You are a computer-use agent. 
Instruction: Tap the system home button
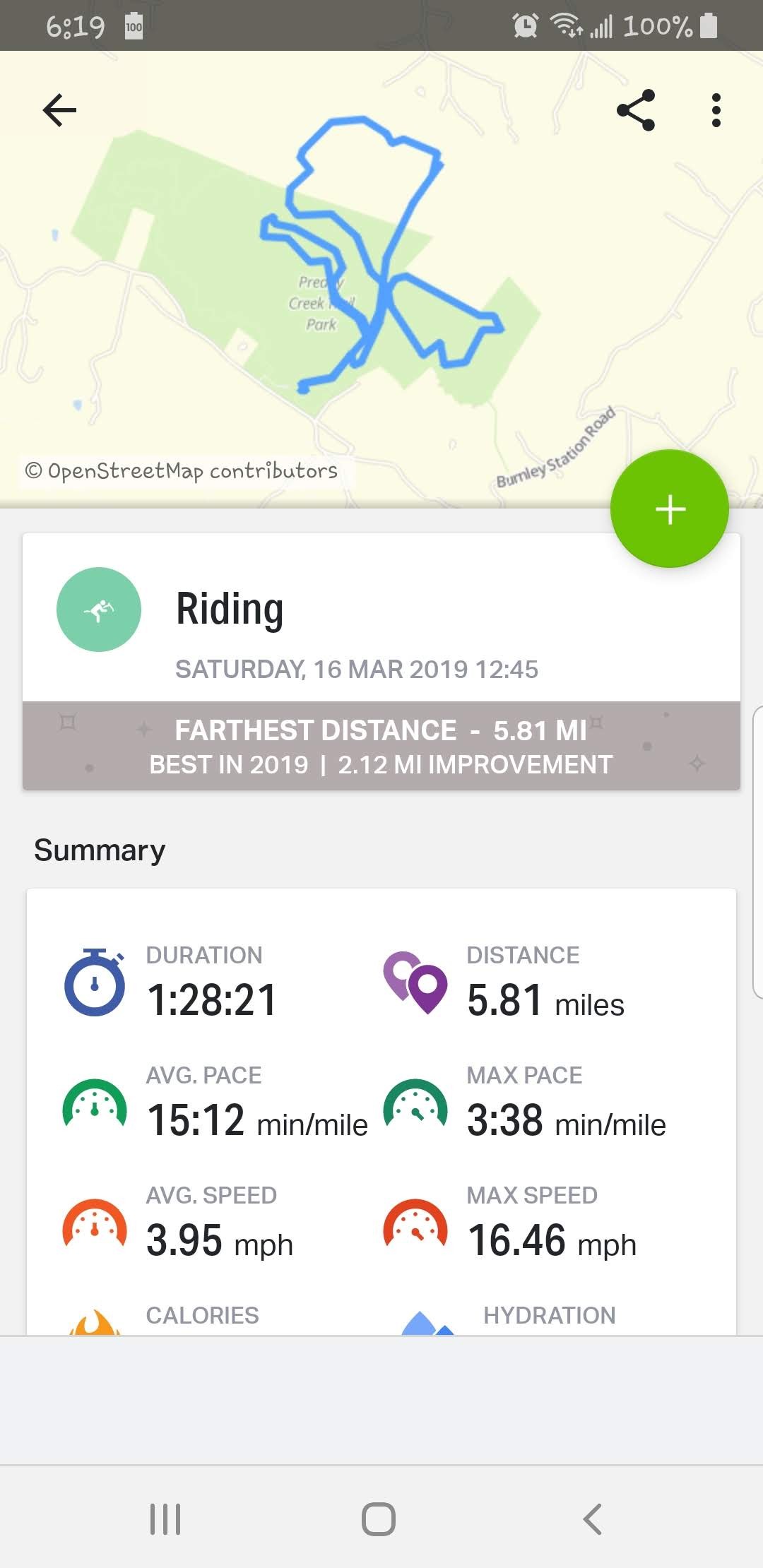[x=379, y=1519]
